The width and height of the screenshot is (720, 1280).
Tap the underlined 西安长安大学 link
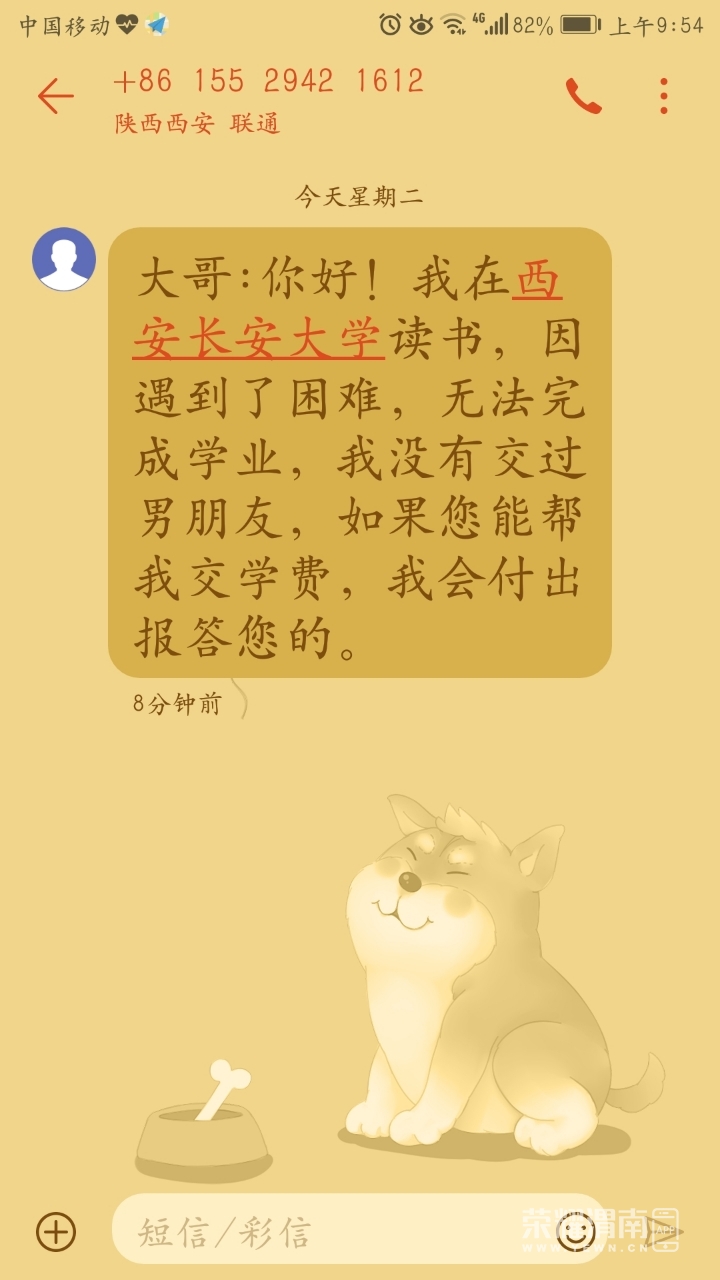[258, 340]
